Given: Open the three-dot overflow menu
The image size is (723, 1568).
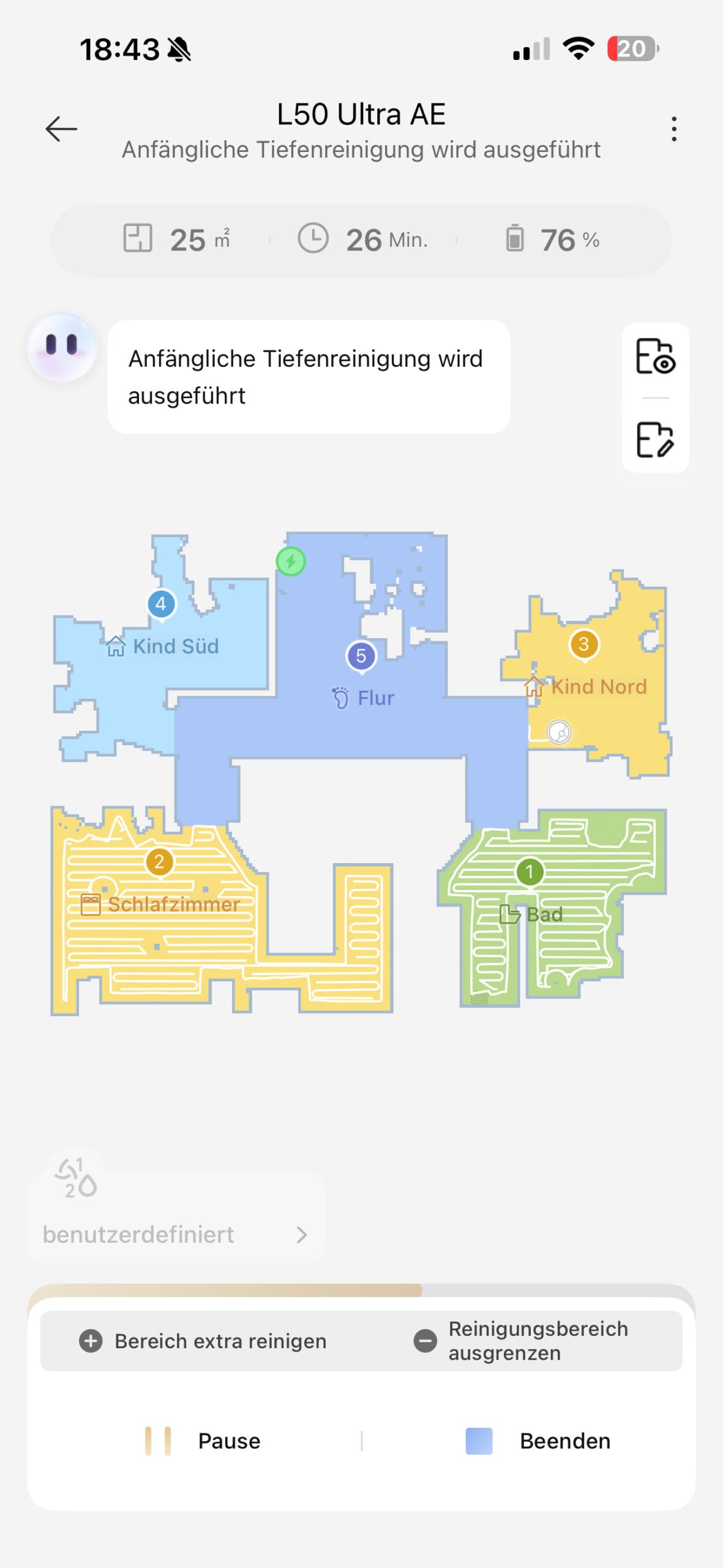Looking at the screenshot, I should (x=673, y=129).
